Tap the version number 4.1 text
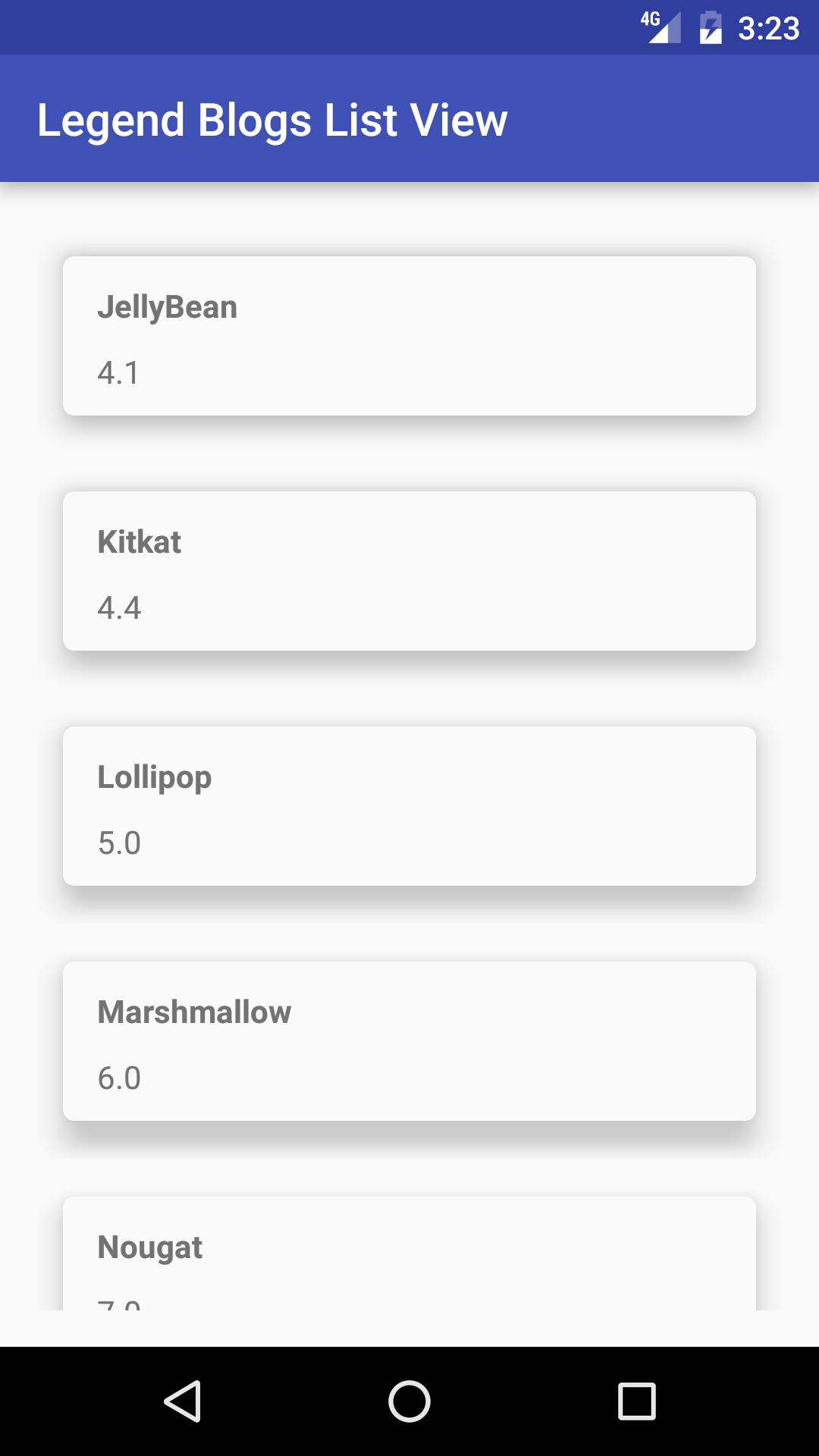Viewport: 819px width, 1456px height. (119, 372)
